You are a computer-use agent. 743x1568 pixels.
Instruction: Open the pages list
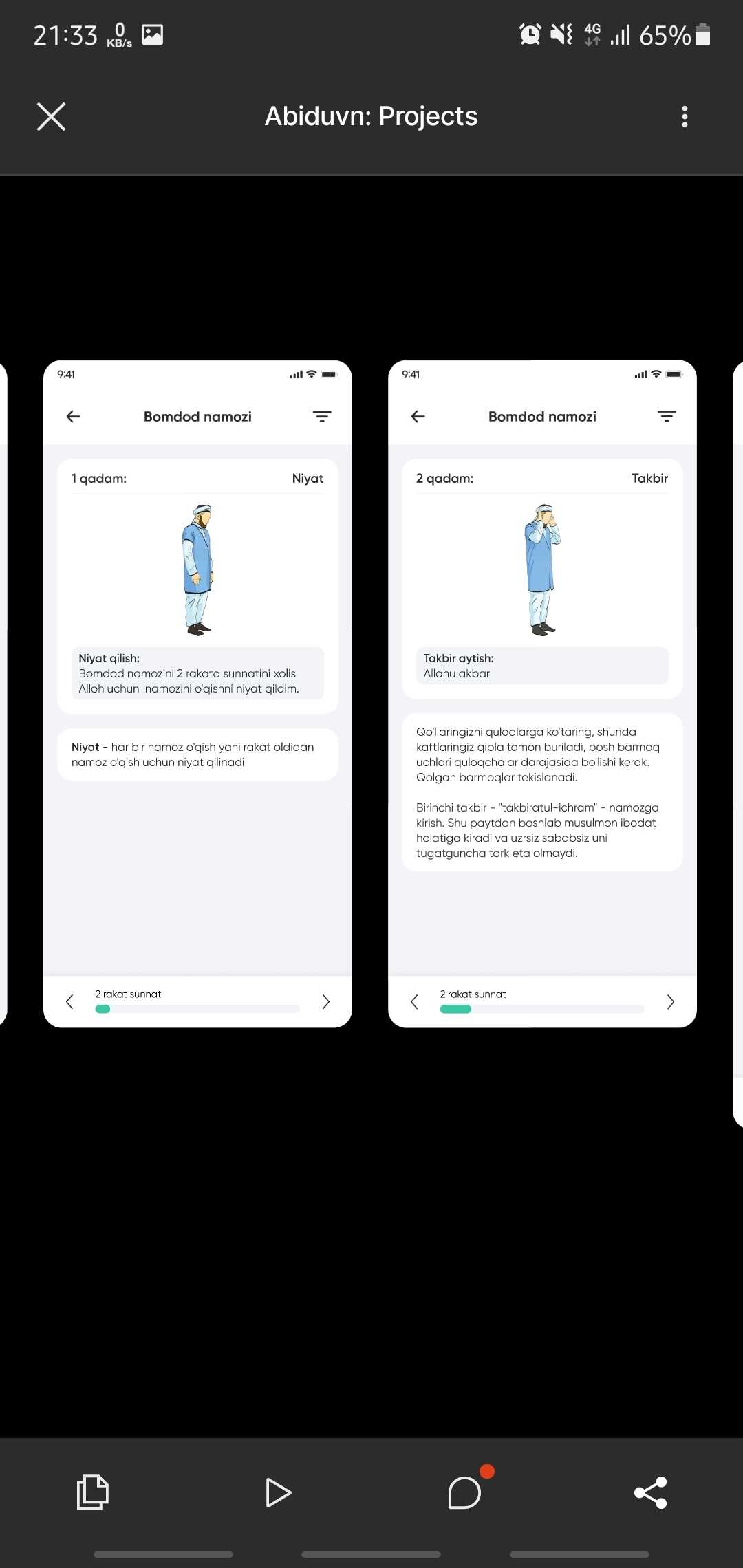(x=92, y=1492)
